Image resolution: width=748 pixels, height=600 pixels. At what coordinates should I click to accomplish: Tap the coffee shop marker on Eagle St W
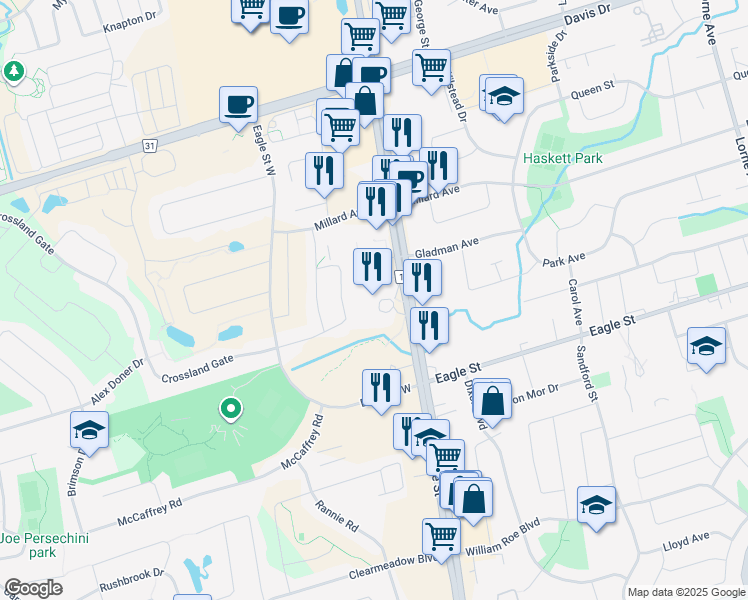[239, 105]
